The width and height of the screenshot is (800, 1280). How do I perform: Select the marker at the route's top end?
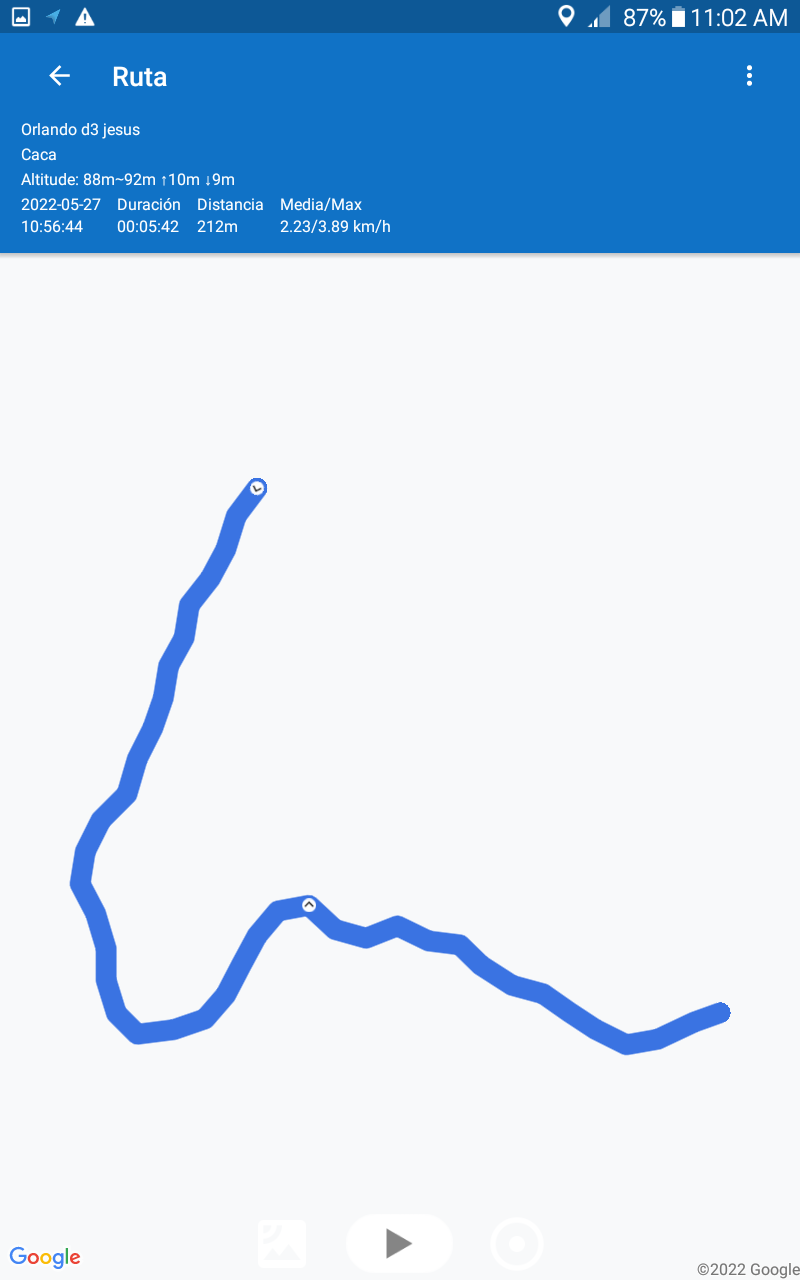[x=257, y=488]
